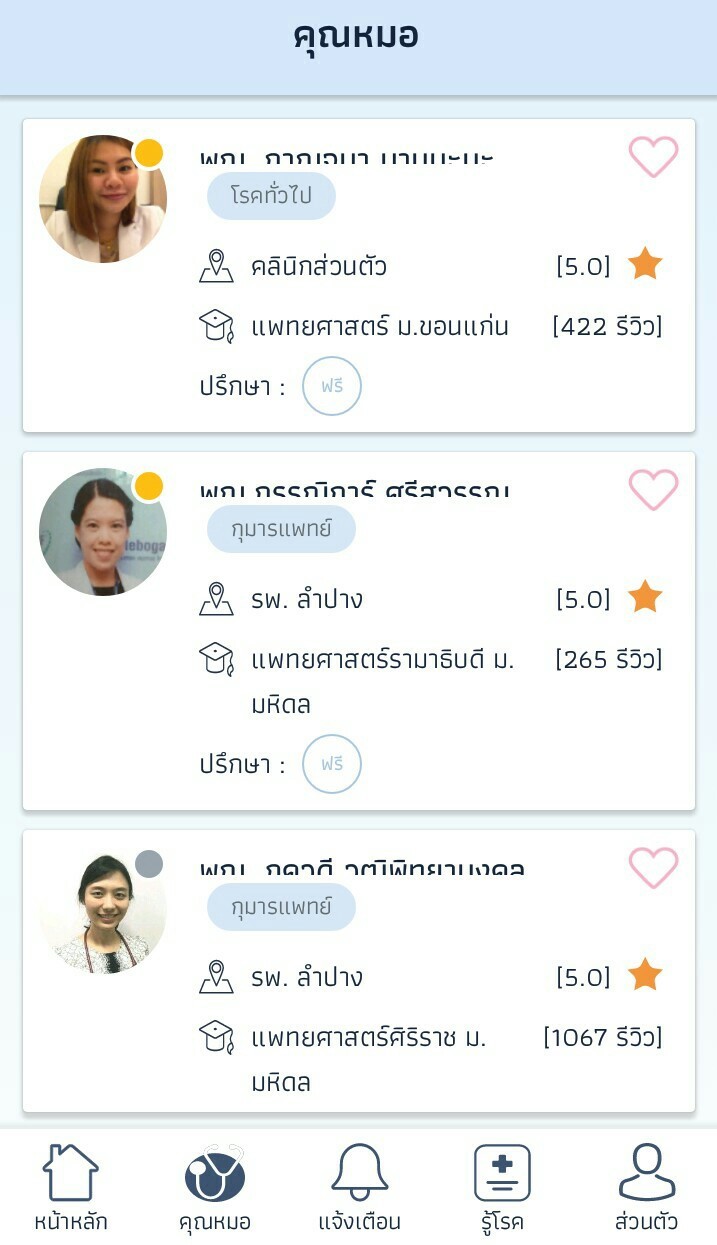Image resolution: width=717 pixels, height=1245 pixels.
Task: Open ส่วนตัว profile tab
Action: click(646, 1187)
